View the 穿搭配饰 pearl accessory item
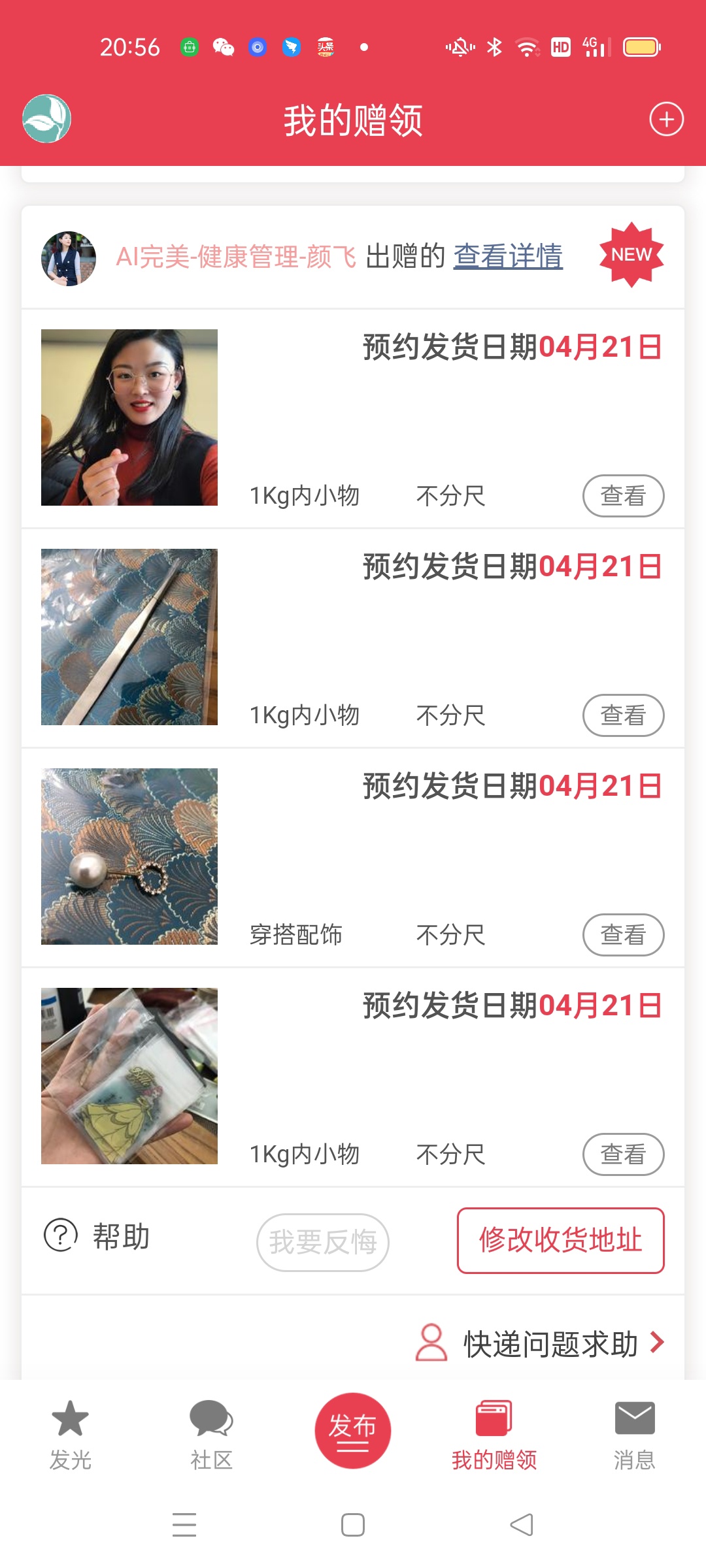This screenshot has height=1568, width=706. click(623, 935)
